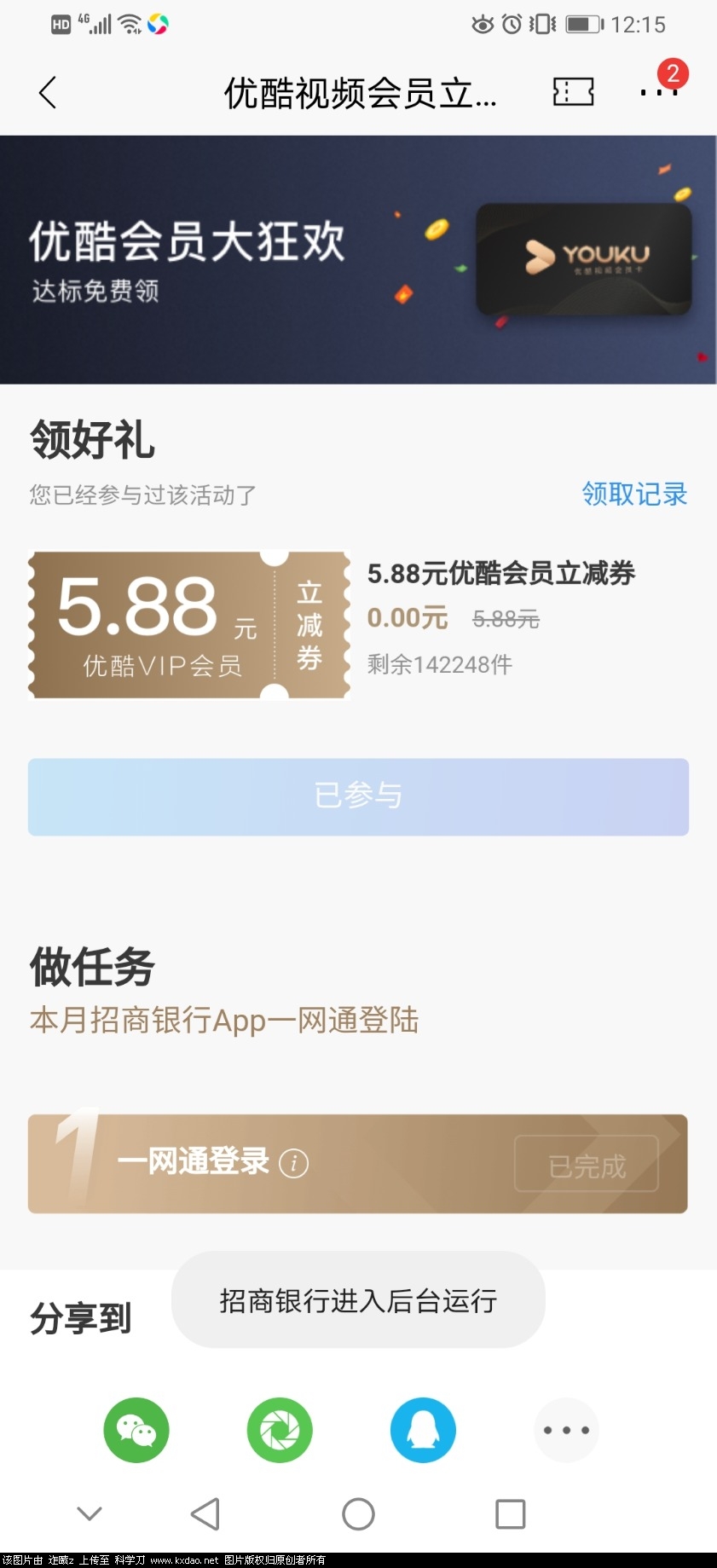Return to the home screen
Screen dimensions: 717x1568
[358, 1514]
